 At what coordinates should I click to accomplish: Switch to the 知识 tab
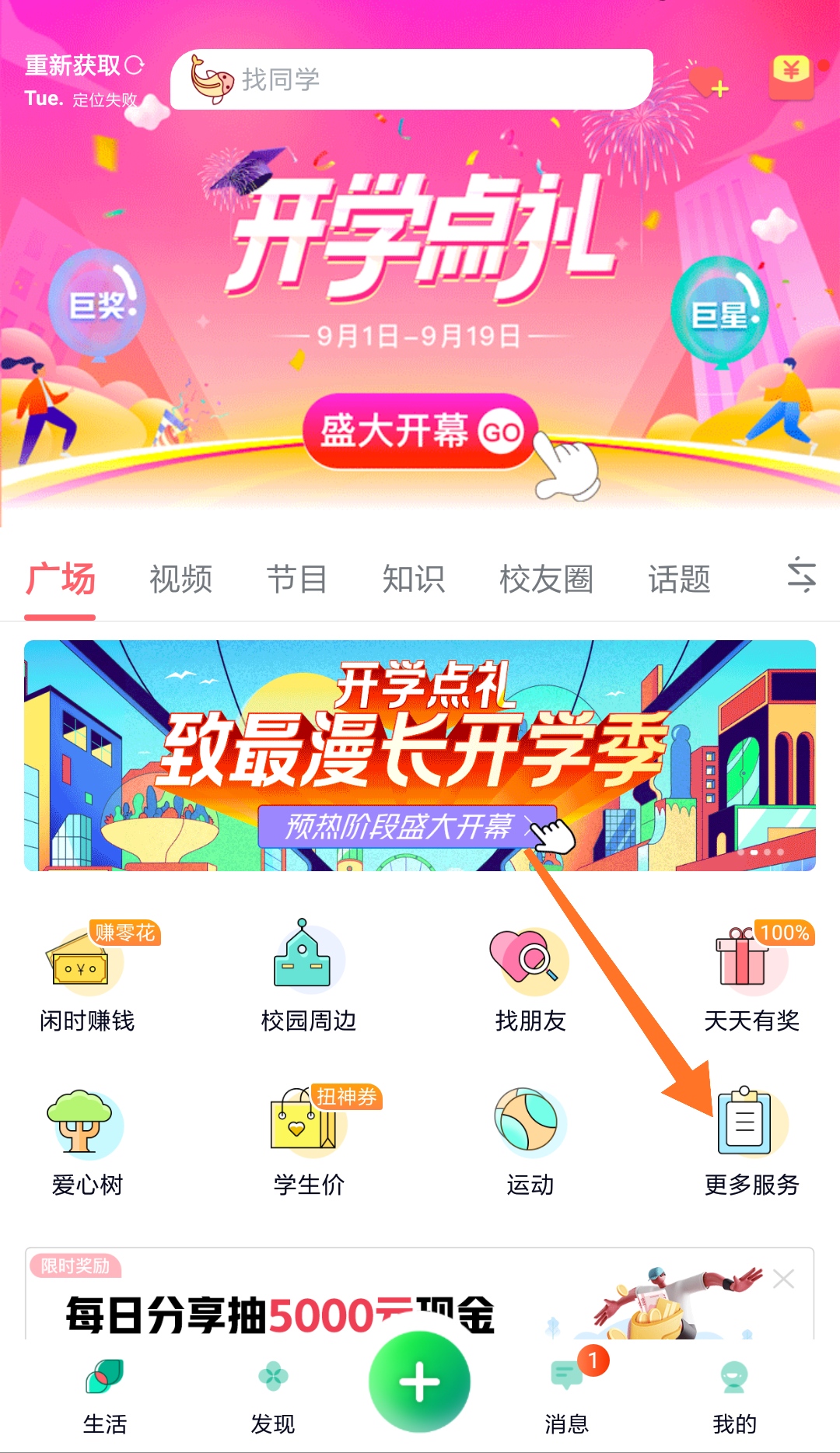pos(413,579)
